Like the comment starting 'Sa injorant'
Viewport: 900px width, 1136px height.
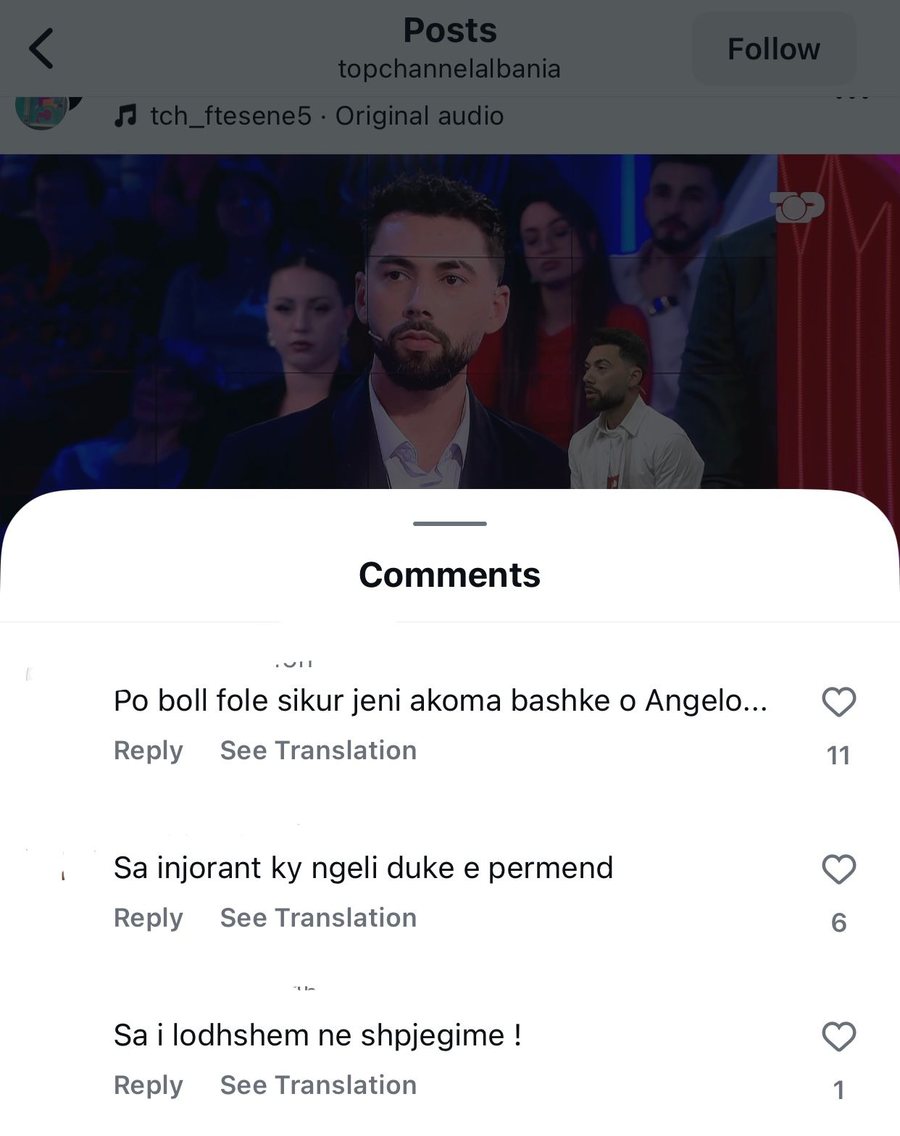tap(838, 869)
